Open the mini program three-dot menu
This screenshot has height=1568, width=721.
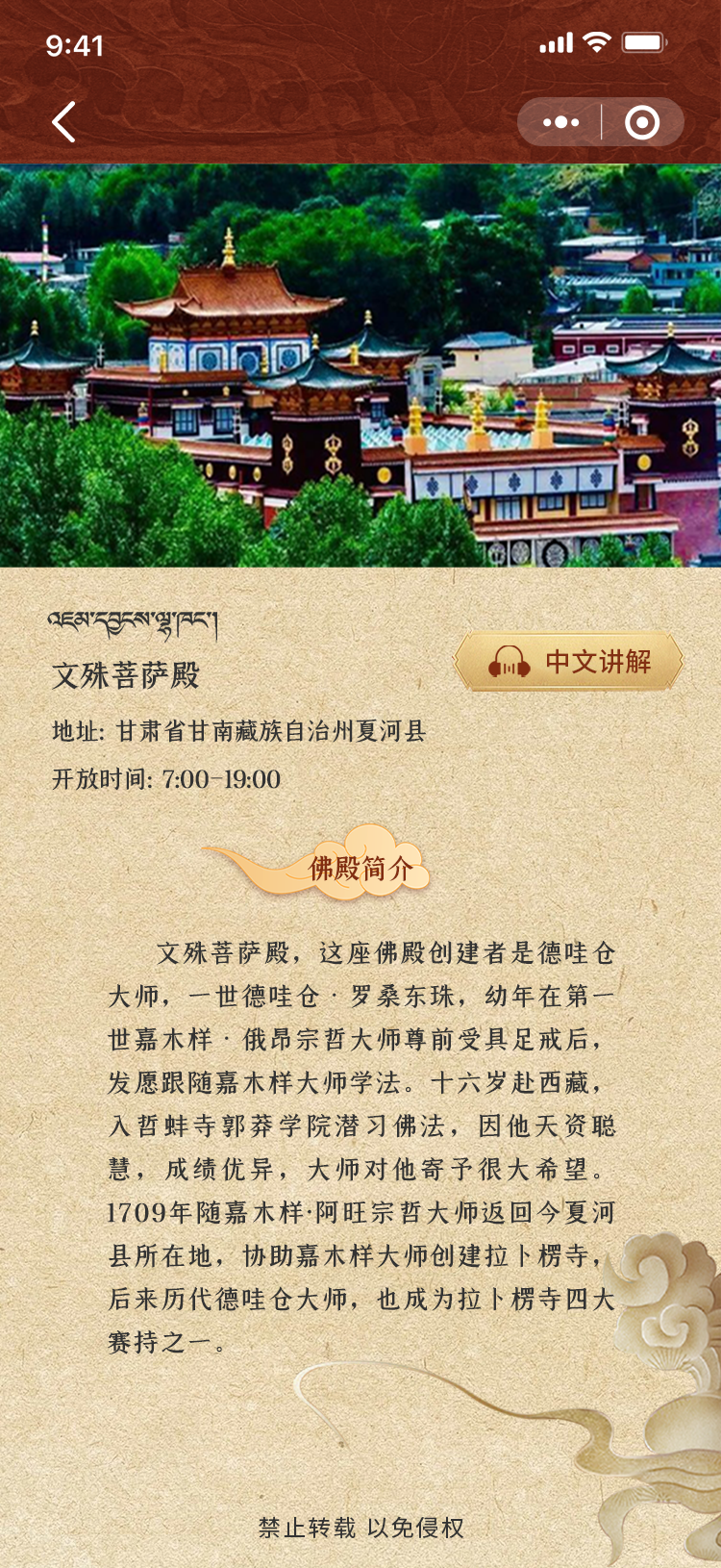[x=560, y=123]
